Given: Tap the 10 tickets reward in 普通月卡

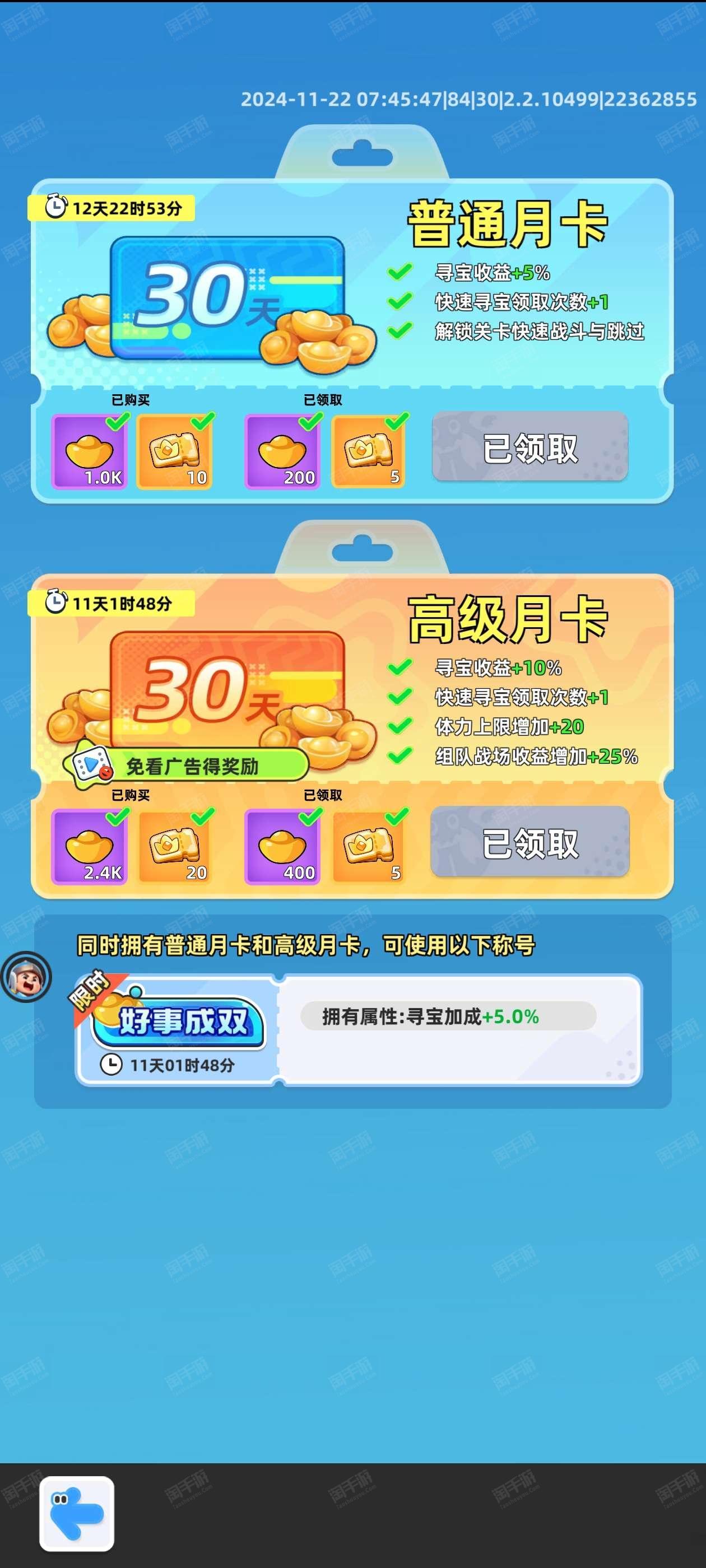Looking at the screenshot, I should coord(175,452).
